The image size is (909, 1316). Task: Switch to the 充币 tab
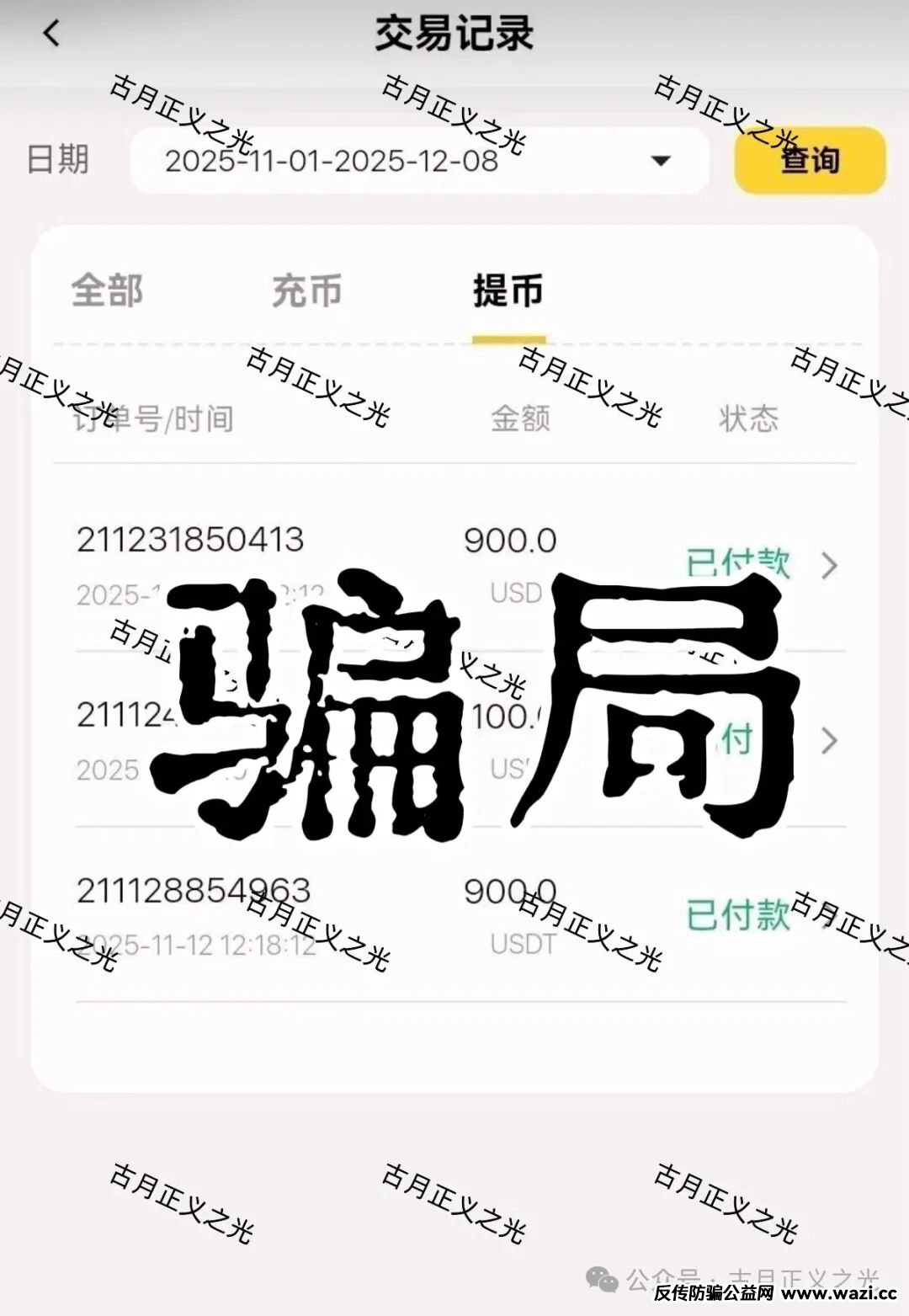(307, 291)
